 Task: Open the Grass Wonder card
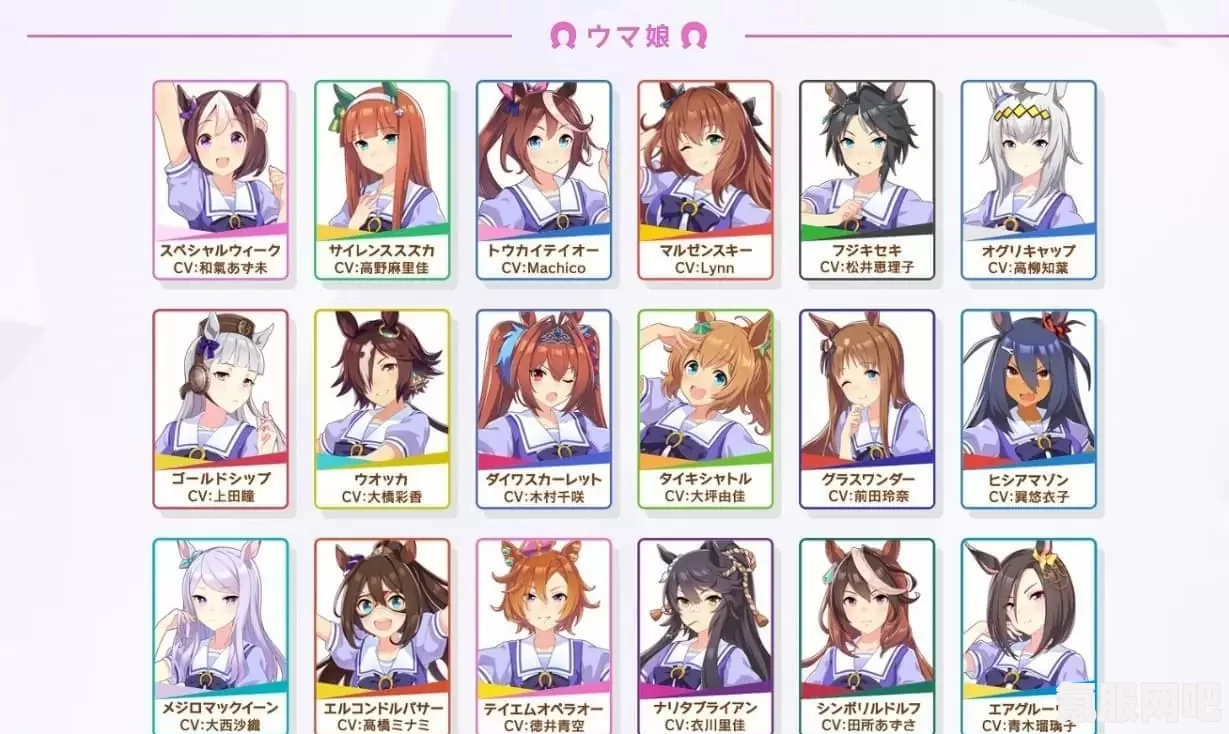(x=867, y=408)
